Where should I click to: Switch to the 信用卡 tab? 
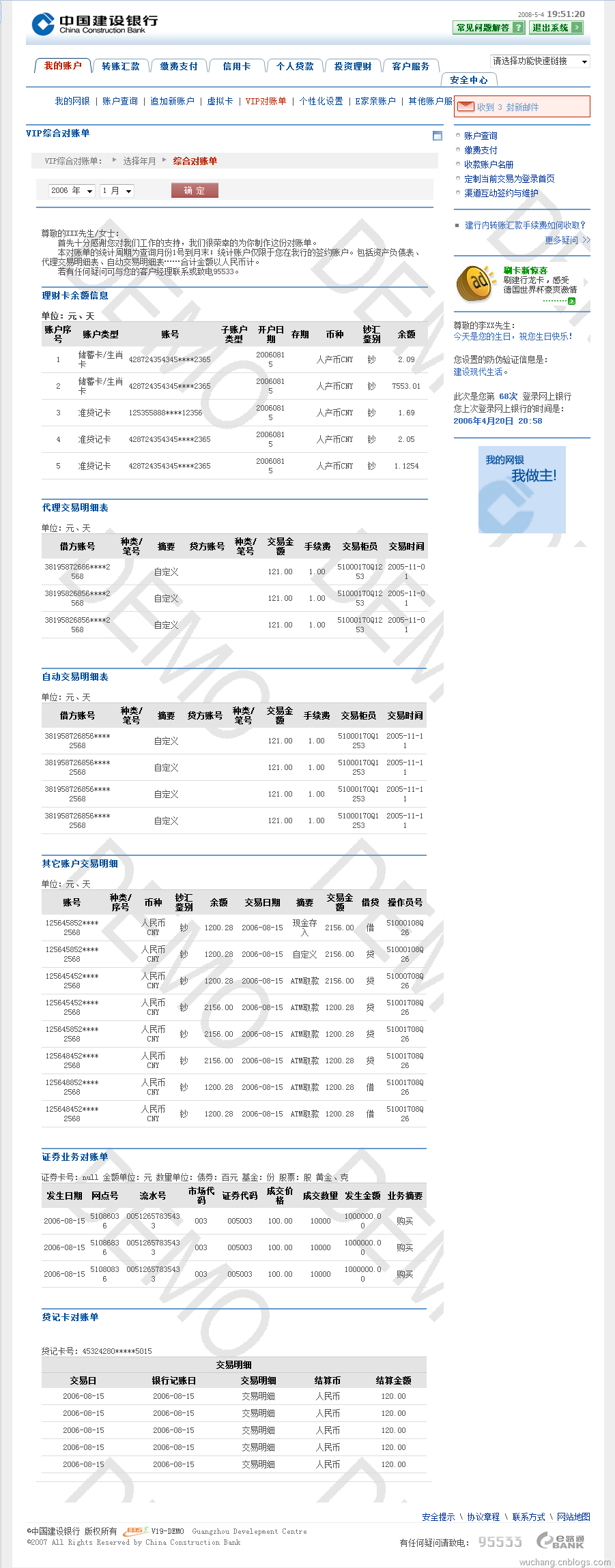point(237,66)
